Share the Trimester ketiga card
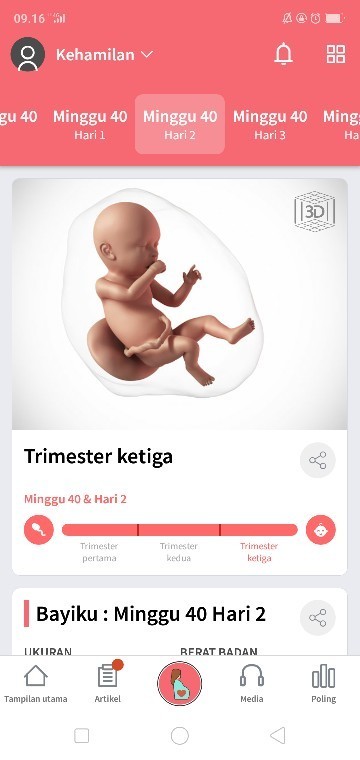The width and height of the screenshot is (360, 760). [x=317, y=460]
